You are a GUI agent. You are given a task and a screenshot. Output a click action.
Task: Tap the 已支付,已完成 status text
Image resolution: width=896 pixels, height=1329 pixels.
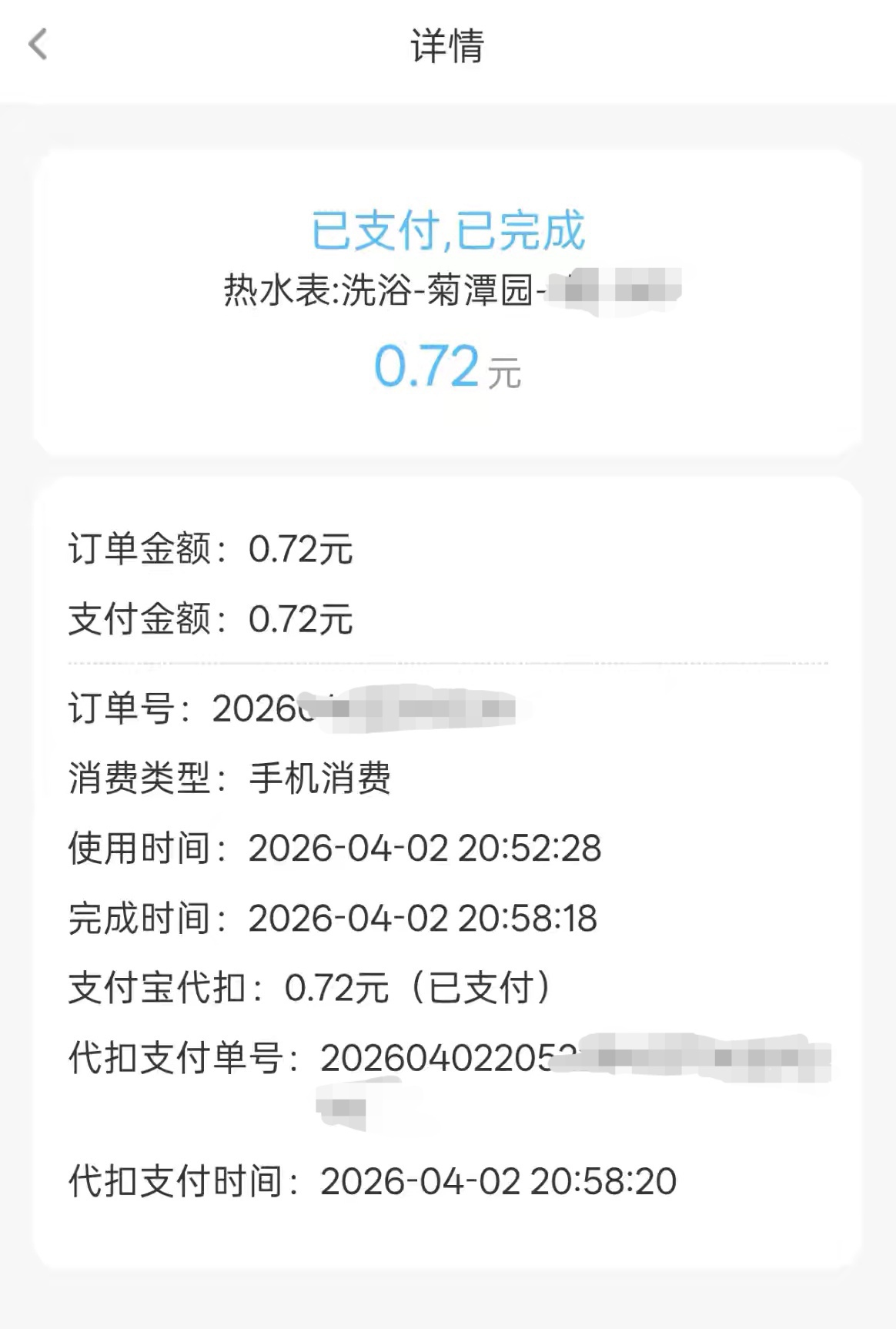click(x=447, y=231)
